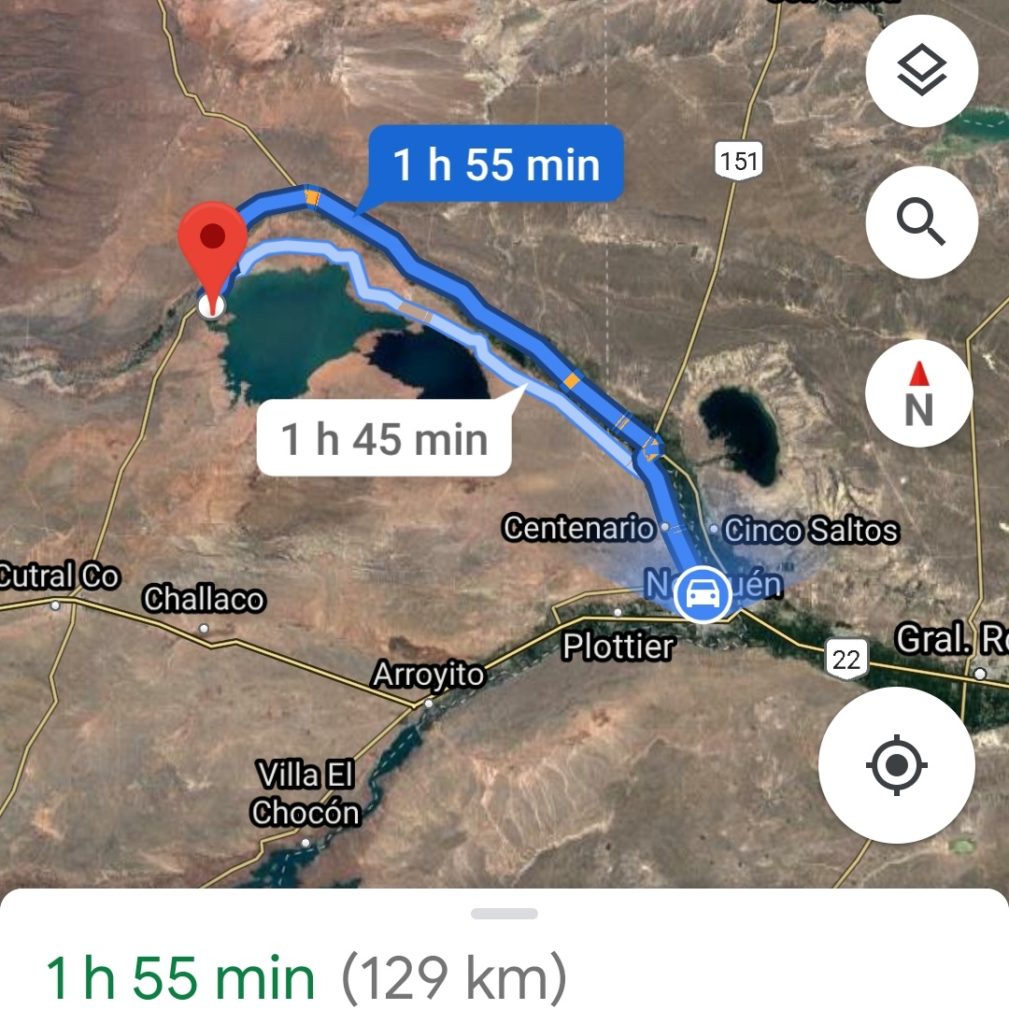Tap the search along route icon

click(x=920, y=221)
